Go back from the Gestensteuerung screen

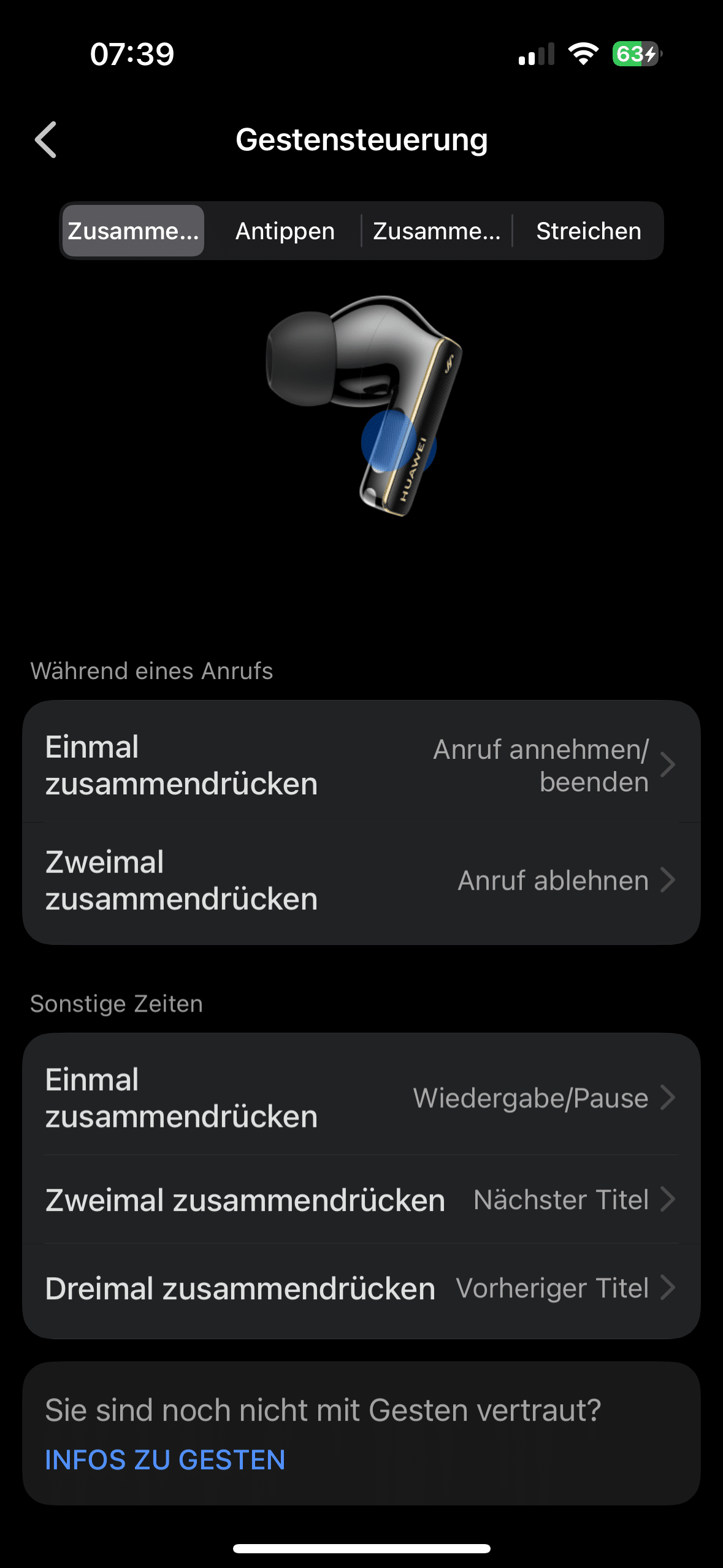click(x=46, y=140)
